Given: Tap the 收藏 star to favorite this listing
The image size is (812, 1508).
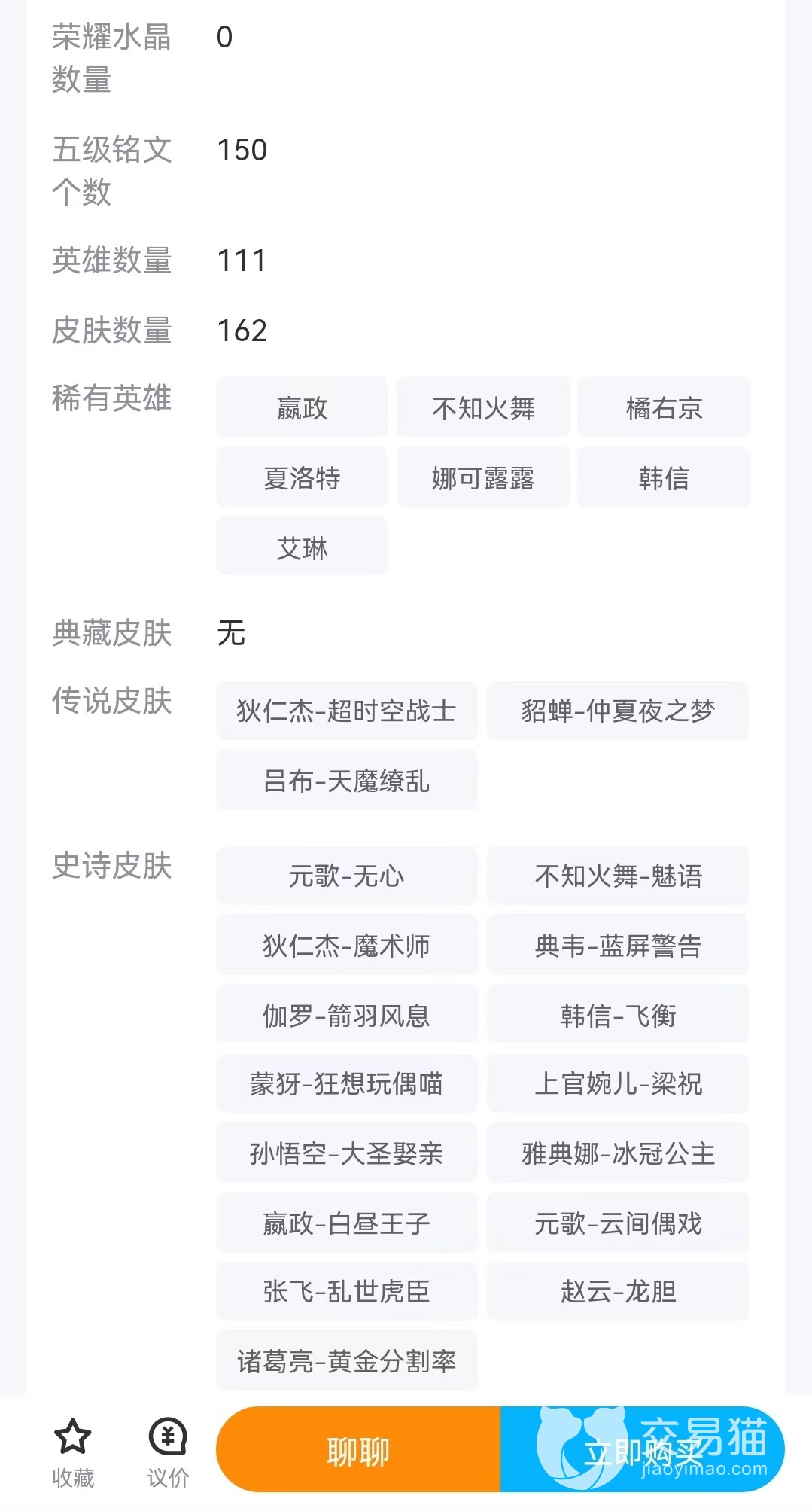Looking at the screenshot, I should click(x=73, y=1452).
